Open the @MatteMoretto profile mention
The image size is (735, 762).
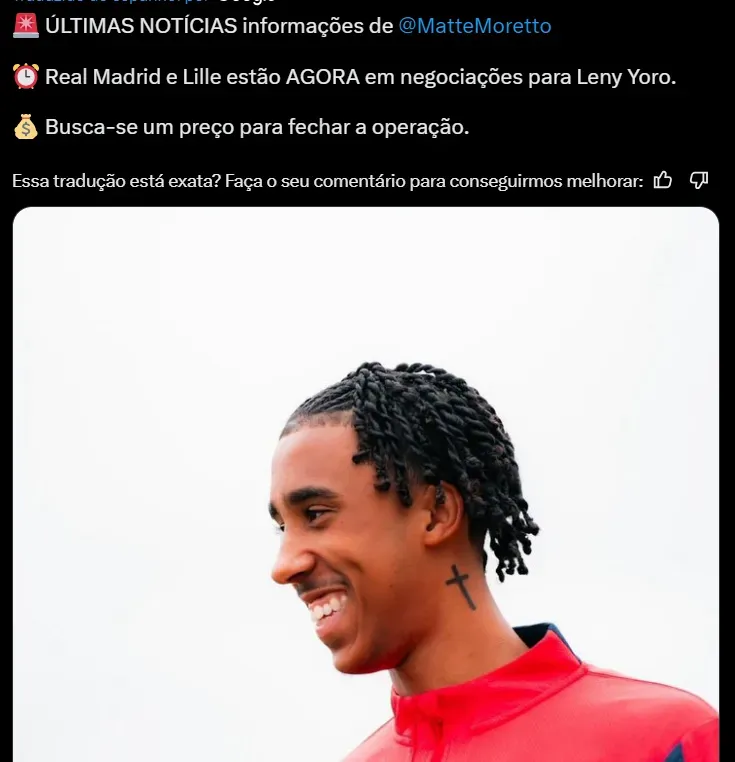475,26
